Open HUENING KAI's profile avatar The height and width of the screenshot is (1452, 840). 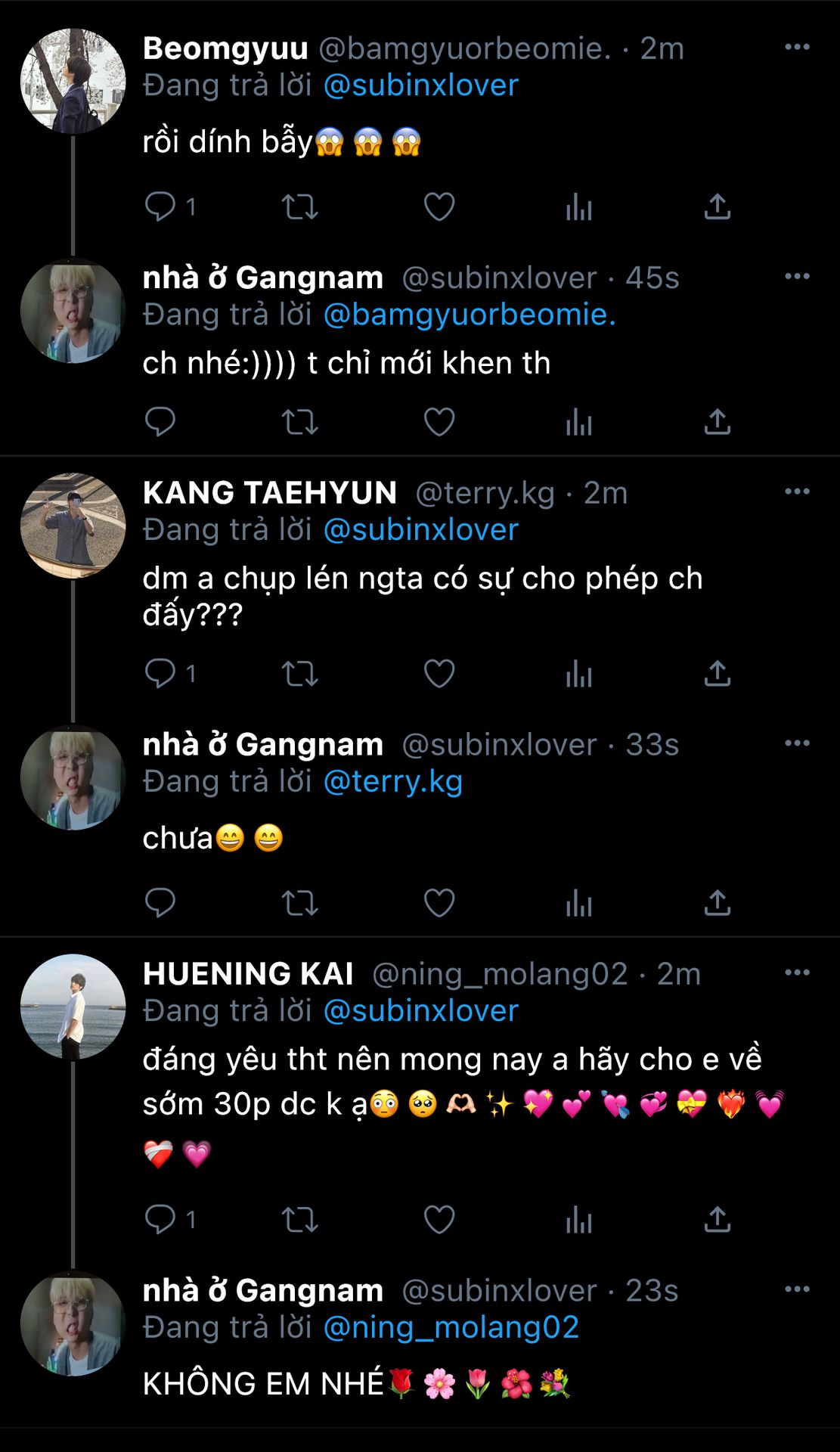(x=73, y=1007)
